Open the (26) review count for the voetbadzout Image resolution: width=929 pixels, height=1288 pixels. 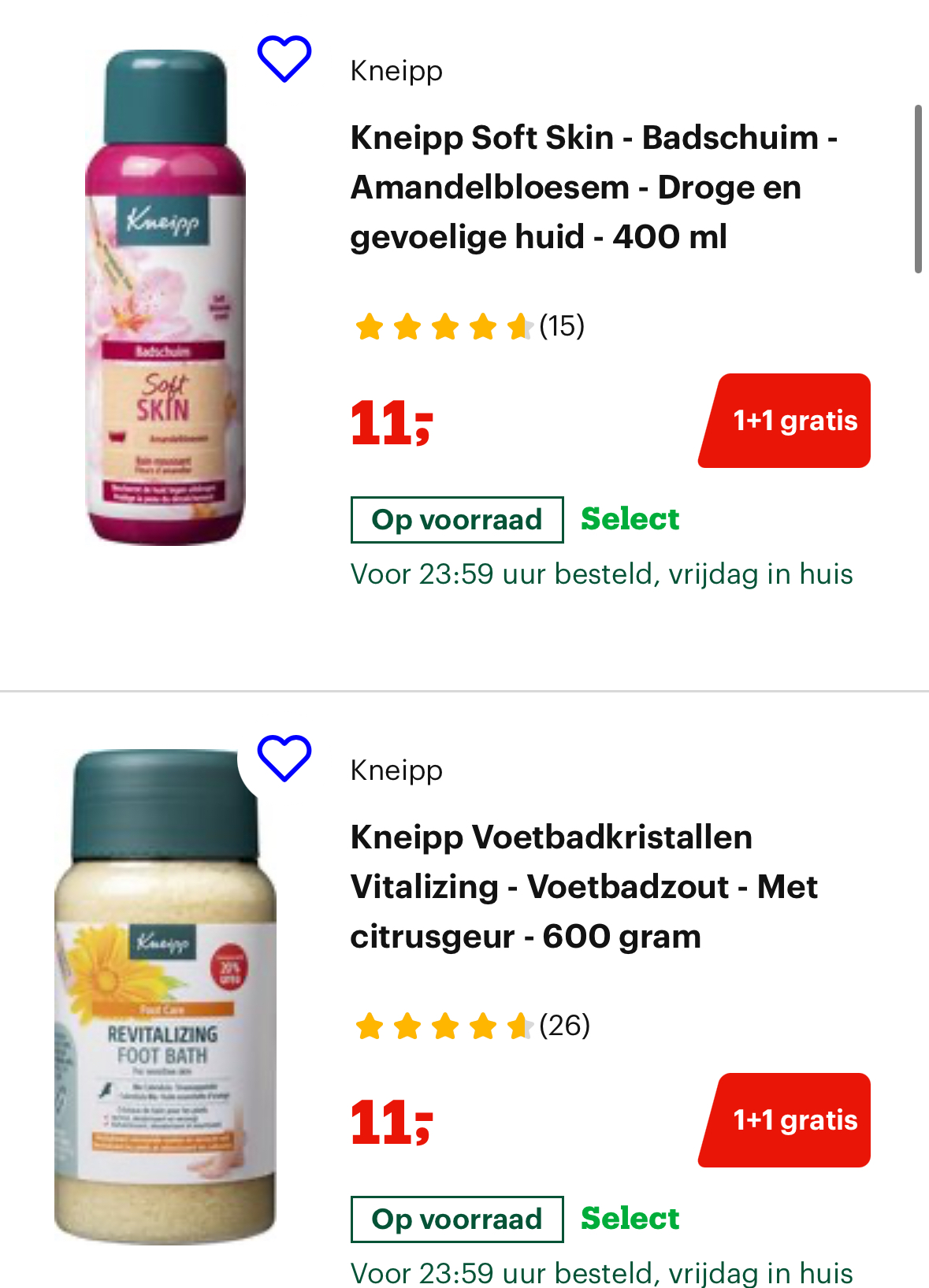tap(564, 1026)
